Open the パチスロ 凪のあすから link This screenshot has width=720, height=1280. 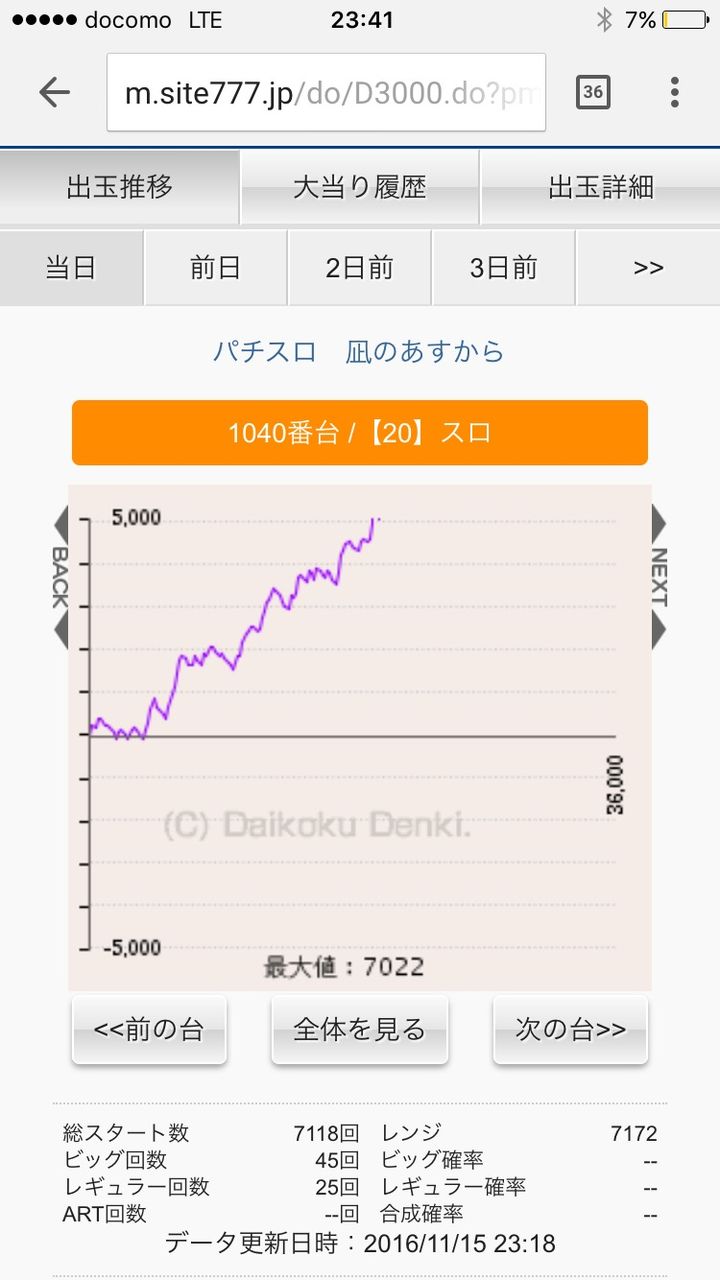tap(359, 352)
